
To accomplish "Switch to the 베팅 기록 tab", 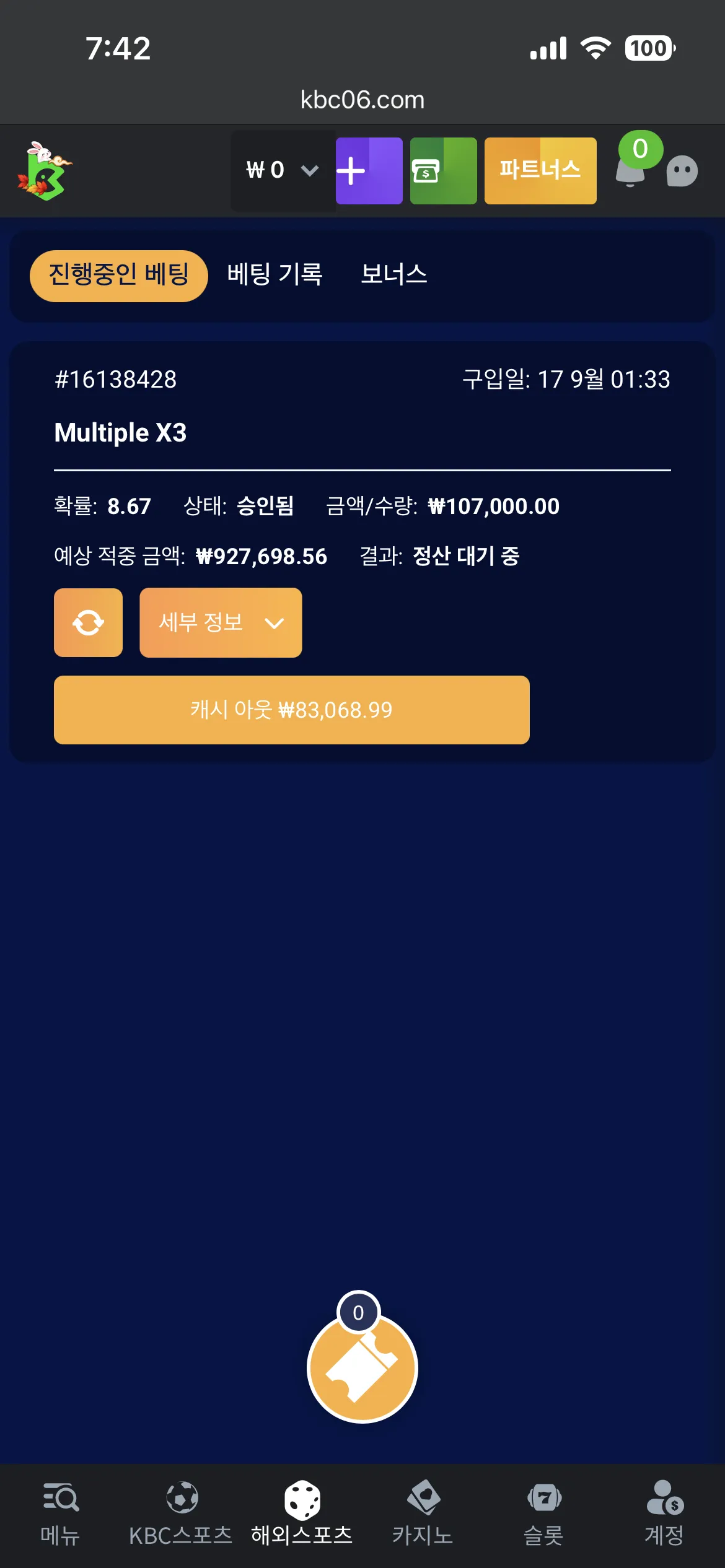I will pos(275,274).
